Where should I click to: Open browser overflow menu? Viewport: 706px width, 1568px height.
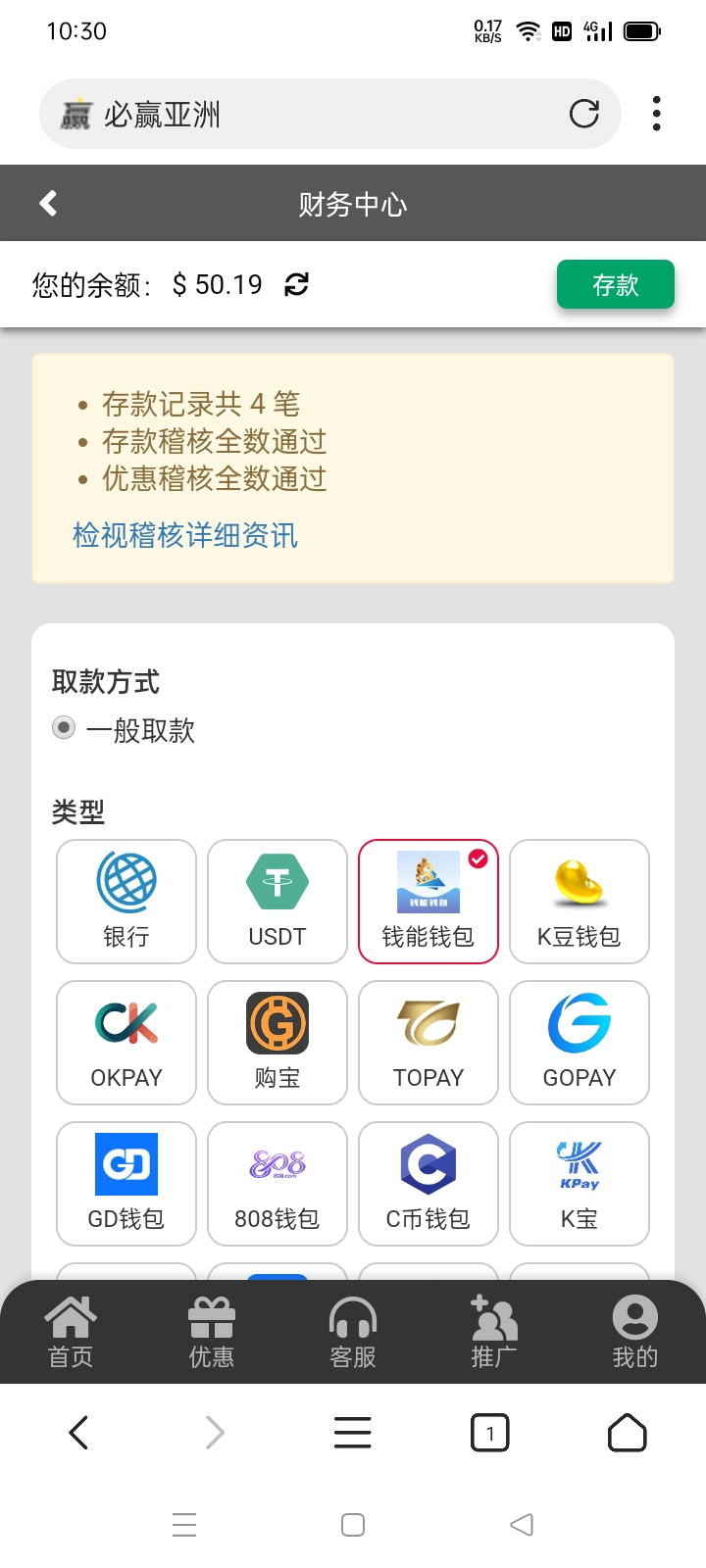pos(656,114)
